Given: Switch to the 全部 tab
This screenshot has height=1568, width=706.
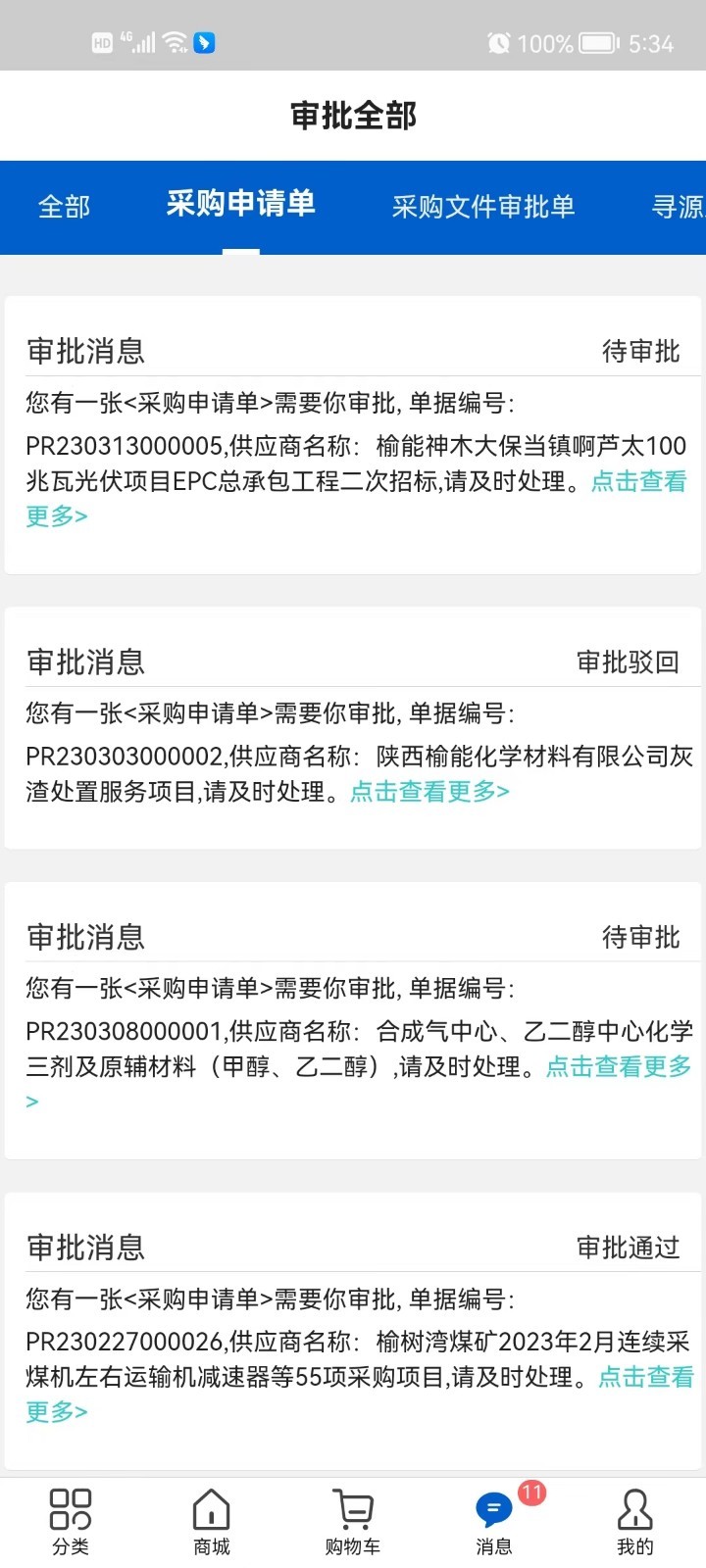Looking at the screenshot, I should pyautogui.click(x=64, y=207).
